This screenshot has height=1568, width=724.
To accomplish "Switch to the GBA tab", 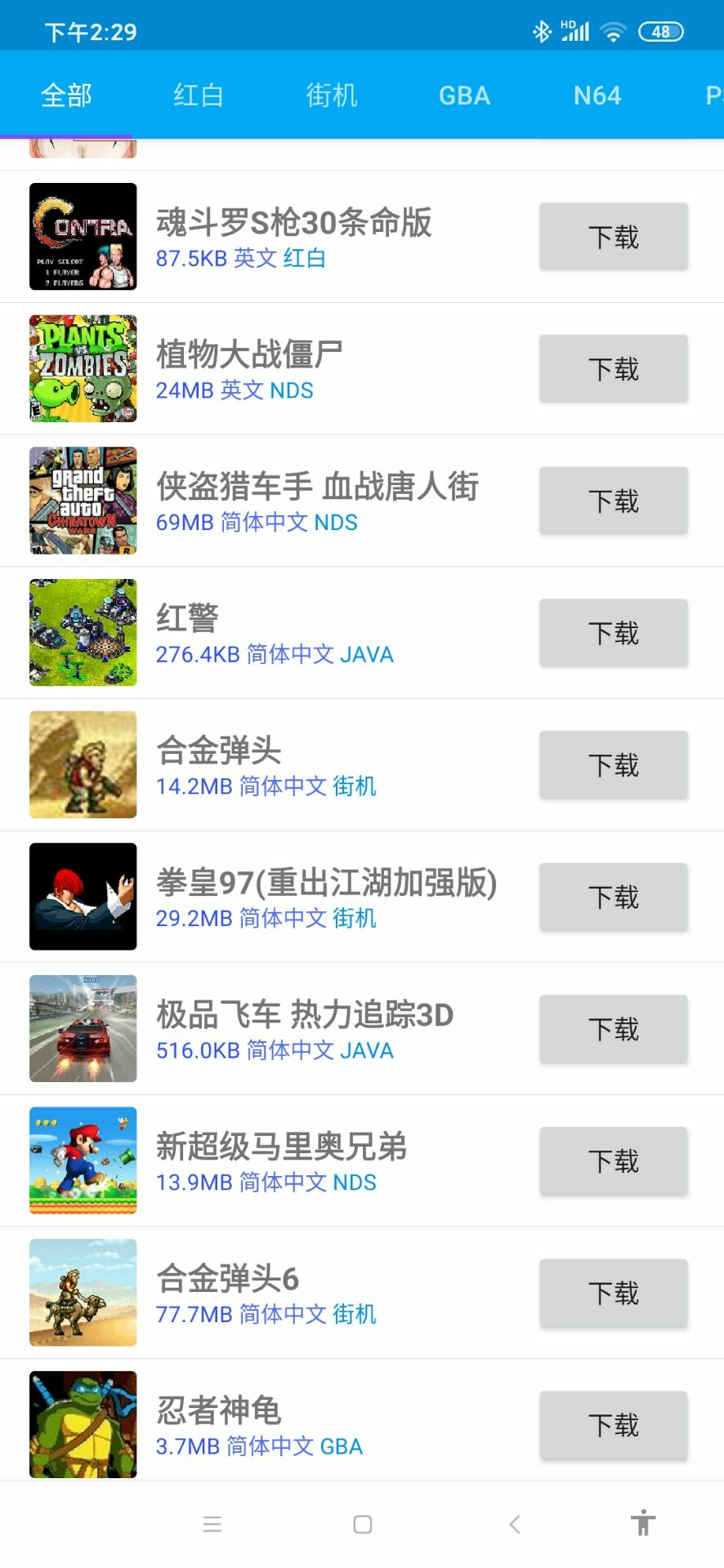I will coord(464,95).
